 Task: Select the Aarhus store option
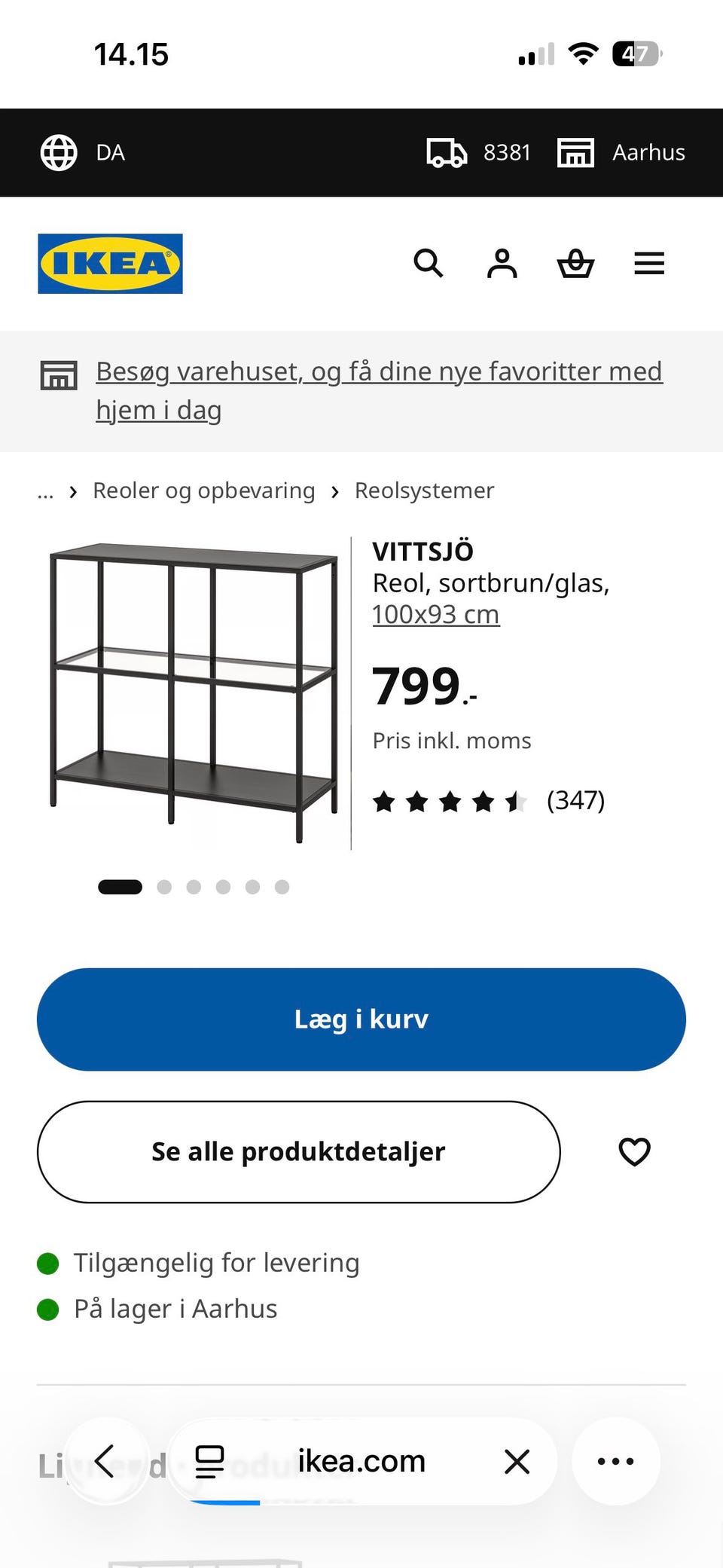[x=621, y=153]
